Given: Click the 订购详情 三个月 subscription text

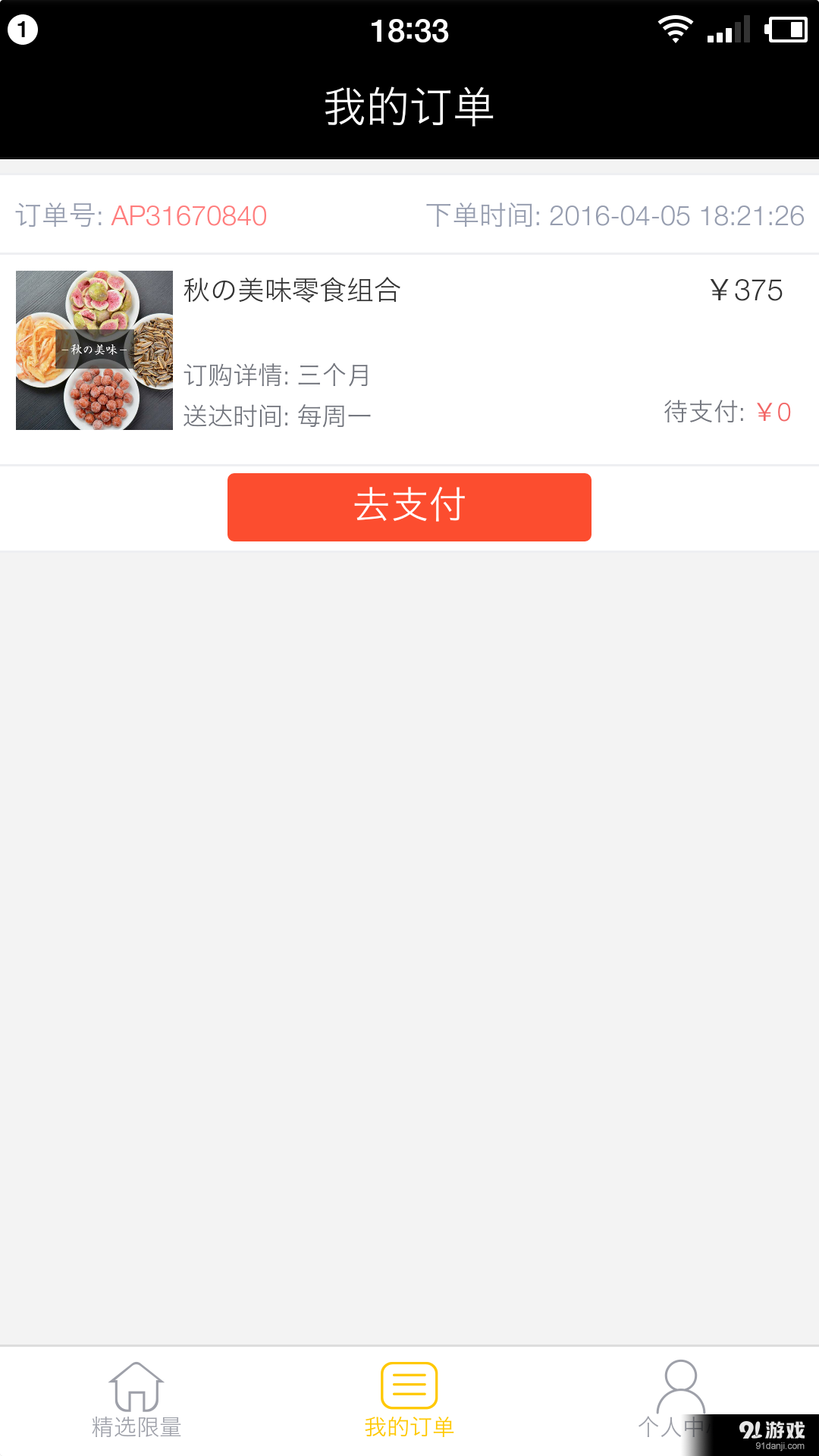Looking at the screenshot, I should coord(277,375).
